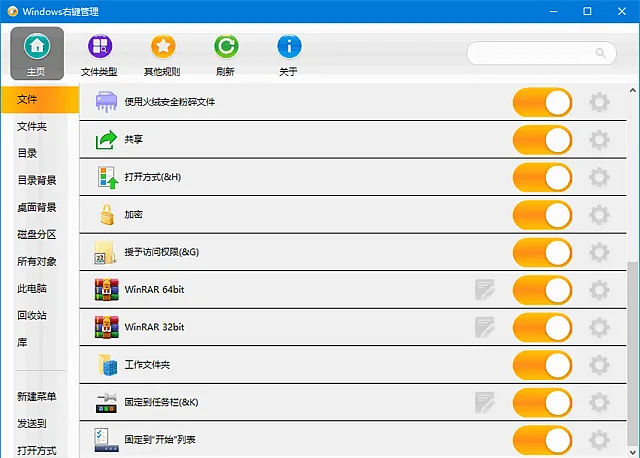Tap the edit icon for 固定到任务栏(&K)
The height and width of the screenshot is (458, 640).
point(485,402)
